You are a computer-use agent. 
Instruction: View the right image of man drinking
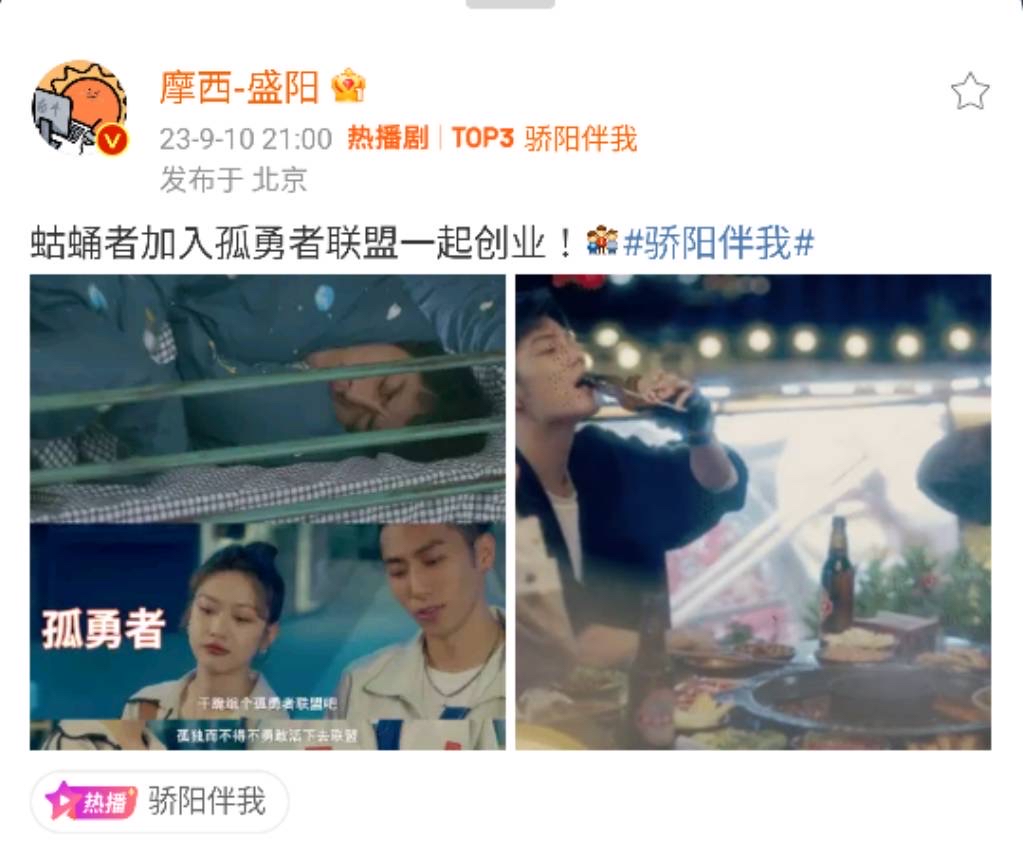point(753,512)
